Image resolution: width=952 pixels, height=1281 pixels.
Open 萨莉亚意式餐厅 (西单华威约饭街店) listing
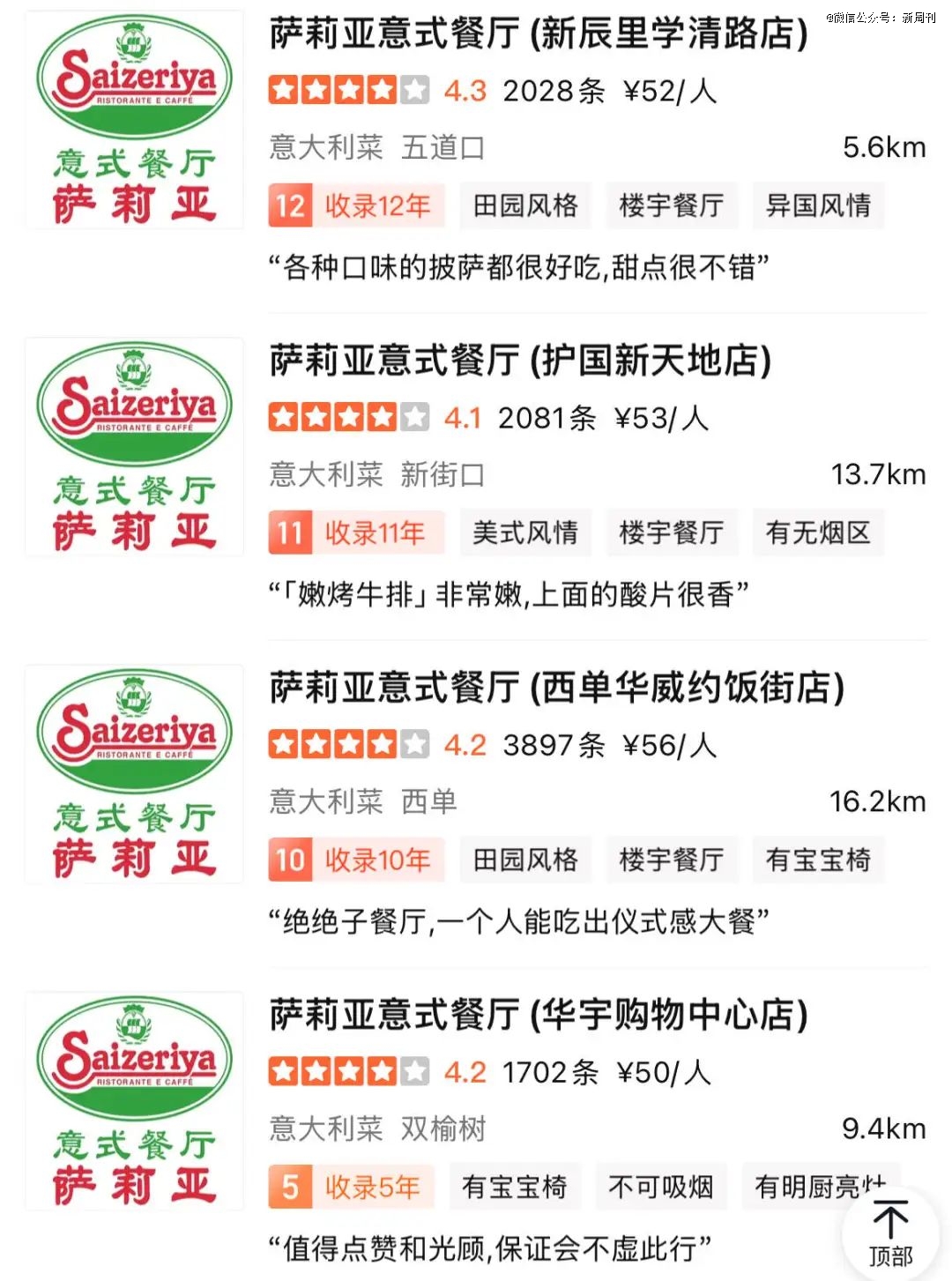coord(556,689)
